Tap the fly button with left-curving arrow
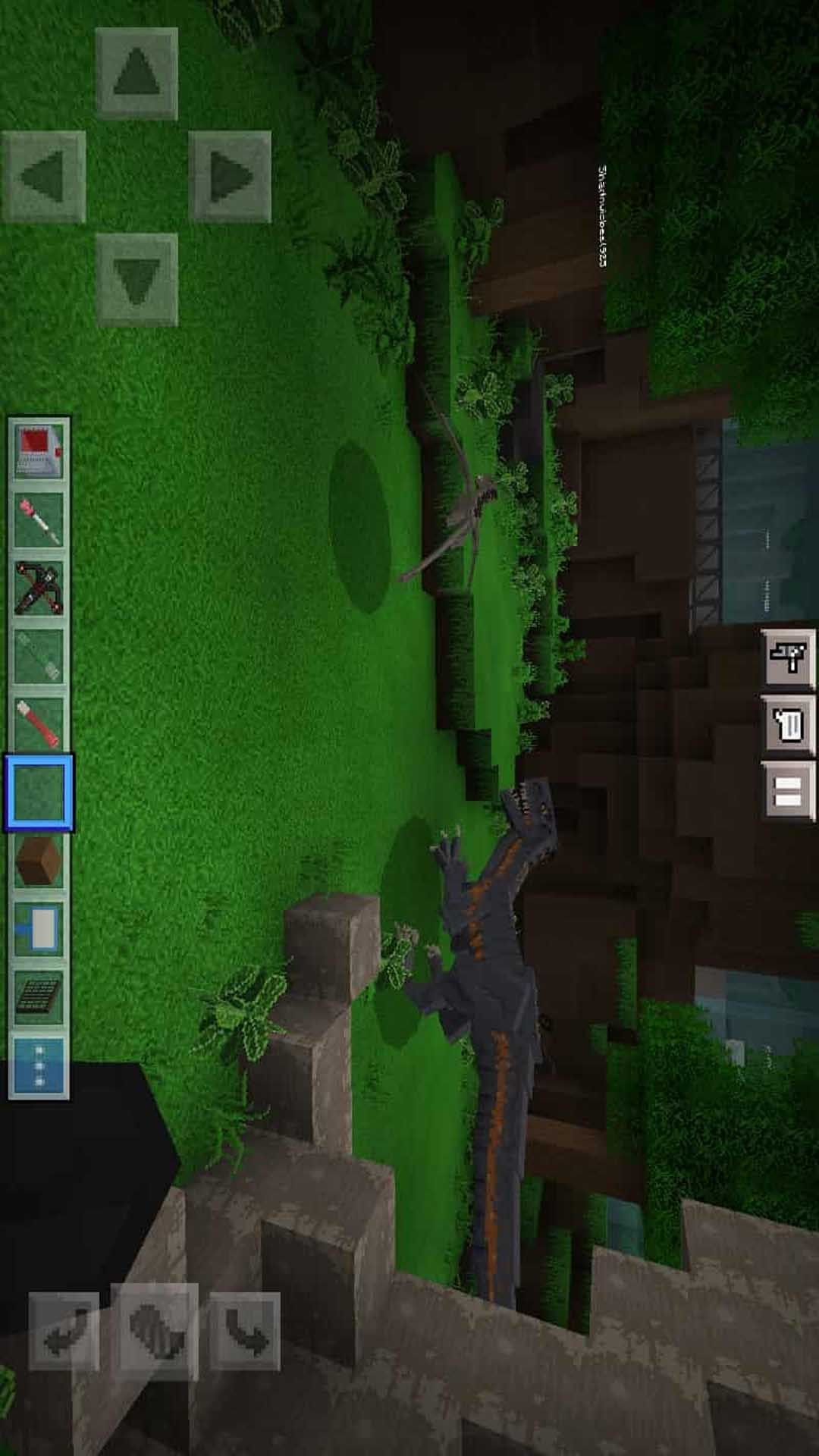 click(64, 1332)
